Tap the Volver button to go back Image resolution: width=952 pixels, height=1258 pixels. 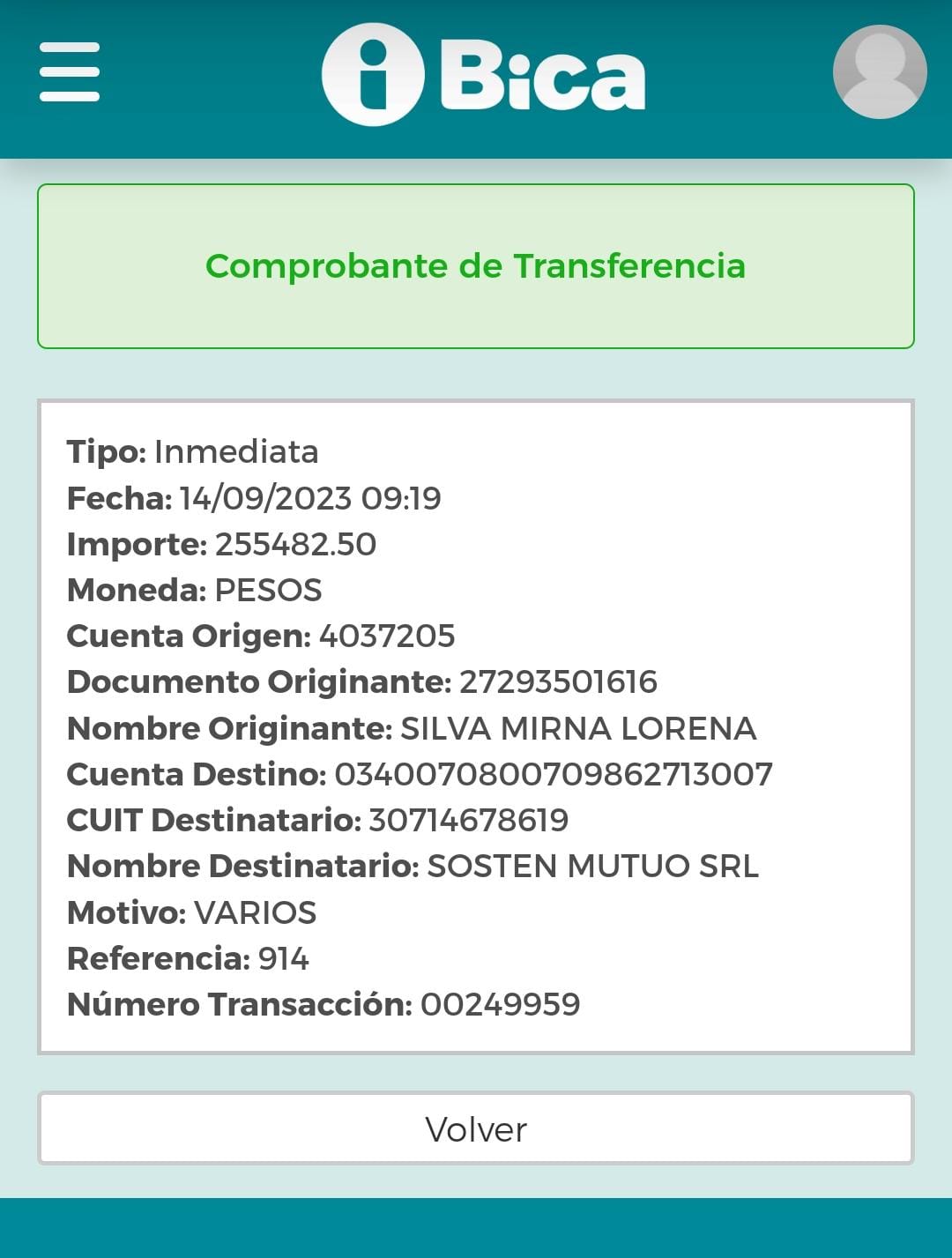click(476, 1128)
